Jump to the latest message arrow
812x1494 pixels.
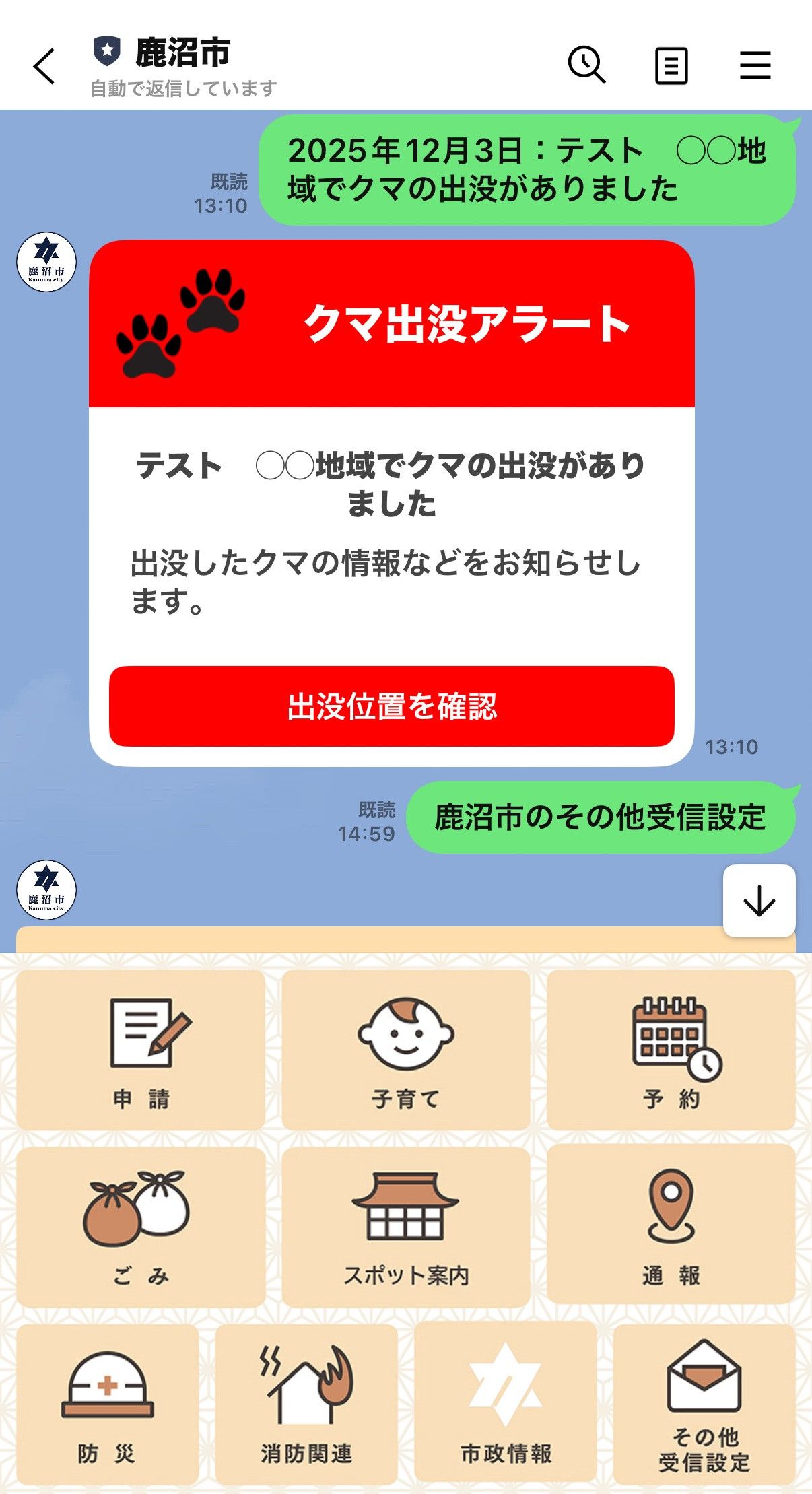(x=759, y=901)
